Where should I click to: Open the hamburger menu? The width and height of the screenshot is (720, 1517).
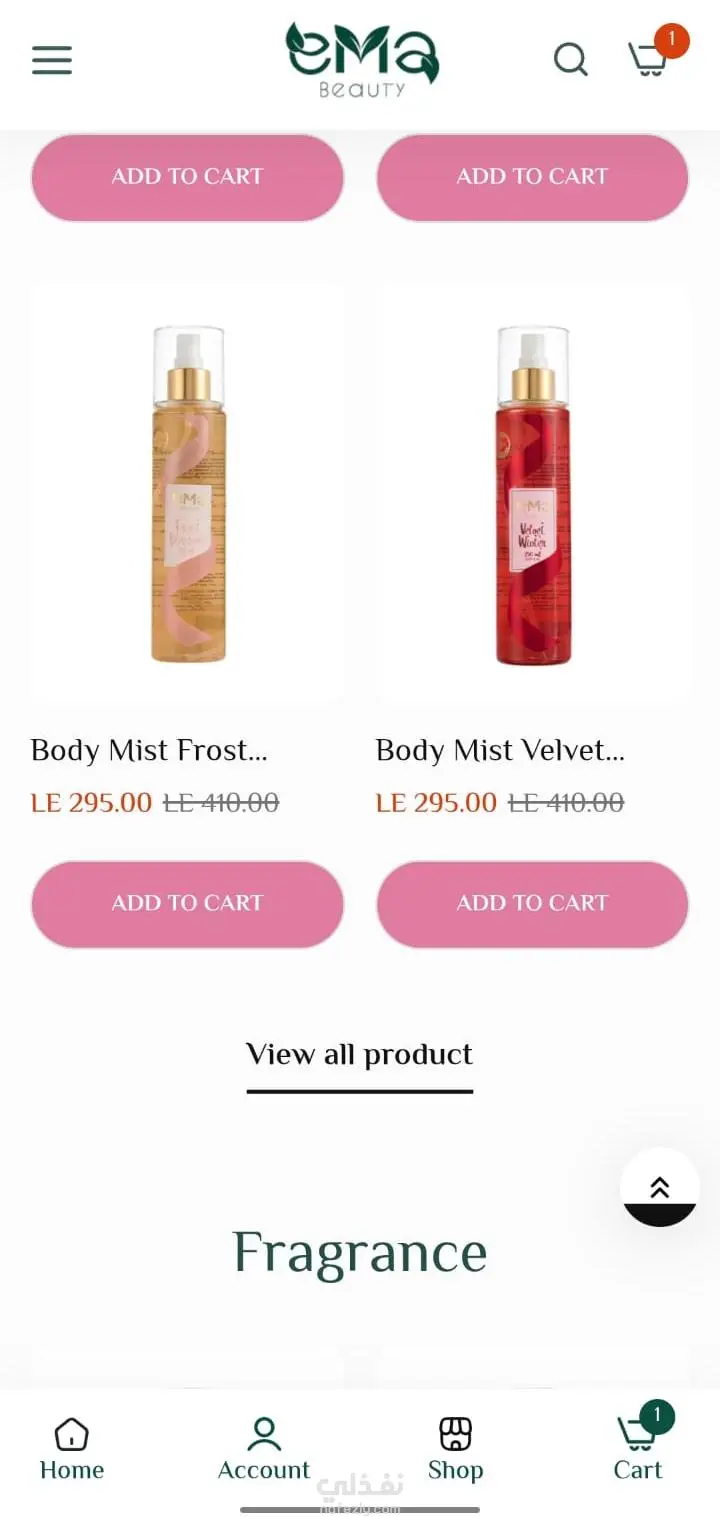52,60
